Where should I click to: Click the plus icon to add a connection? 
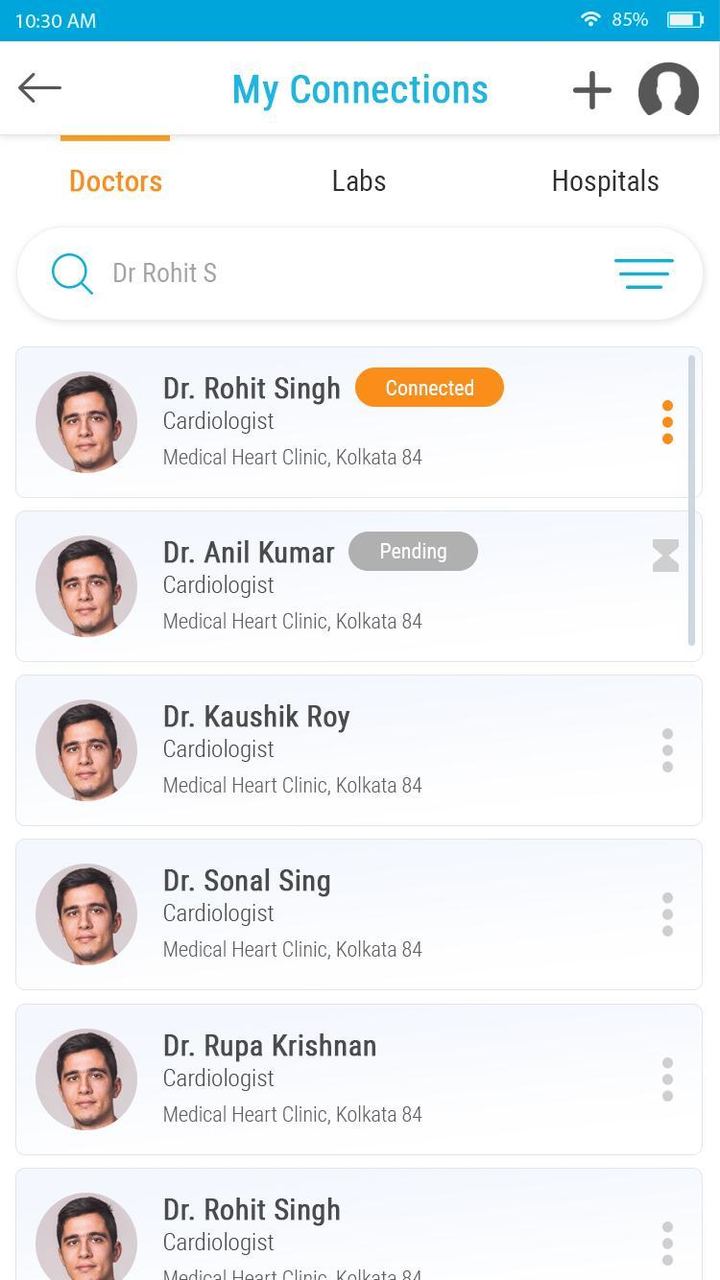coord(591,89)
